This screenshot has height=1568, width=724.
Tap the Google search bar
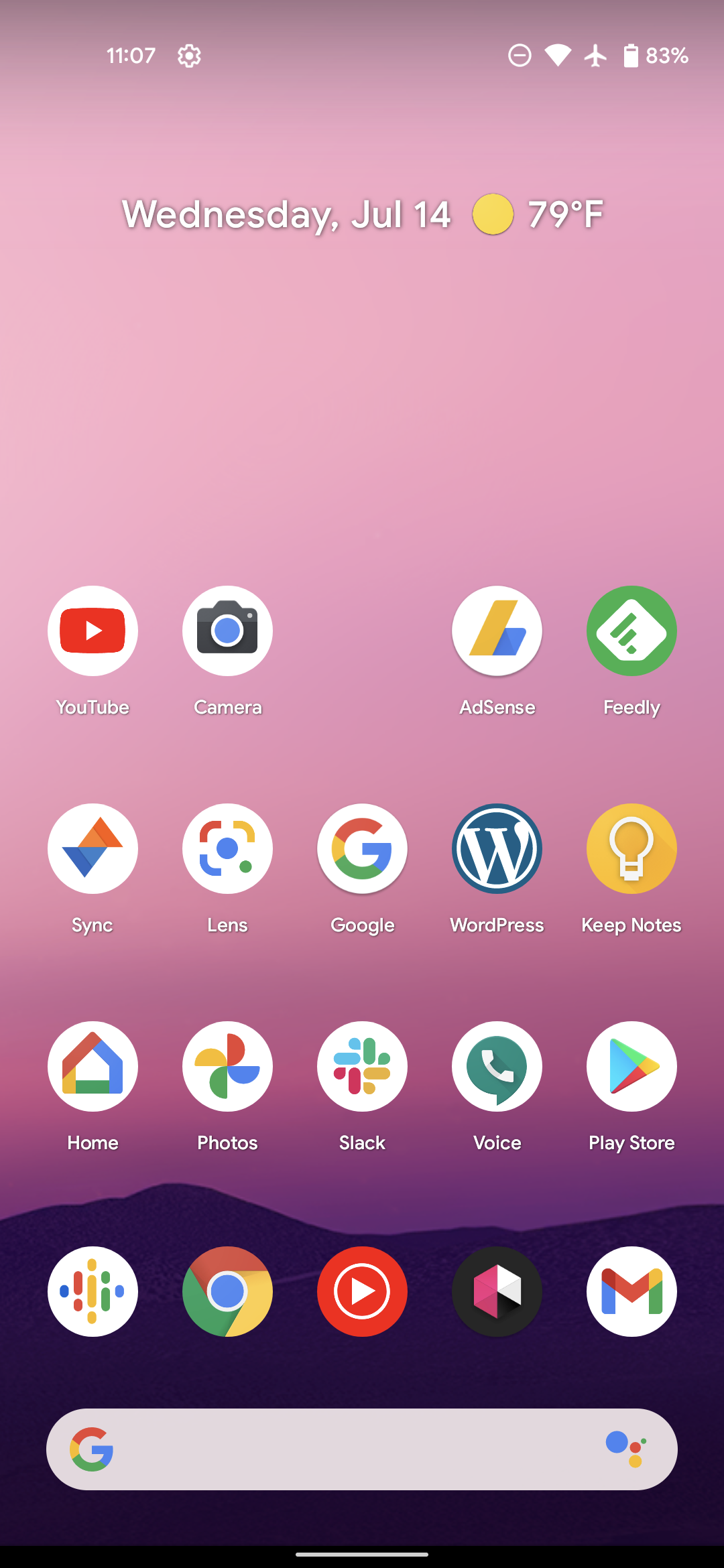pyautogui.click(x=349, y=1449)
